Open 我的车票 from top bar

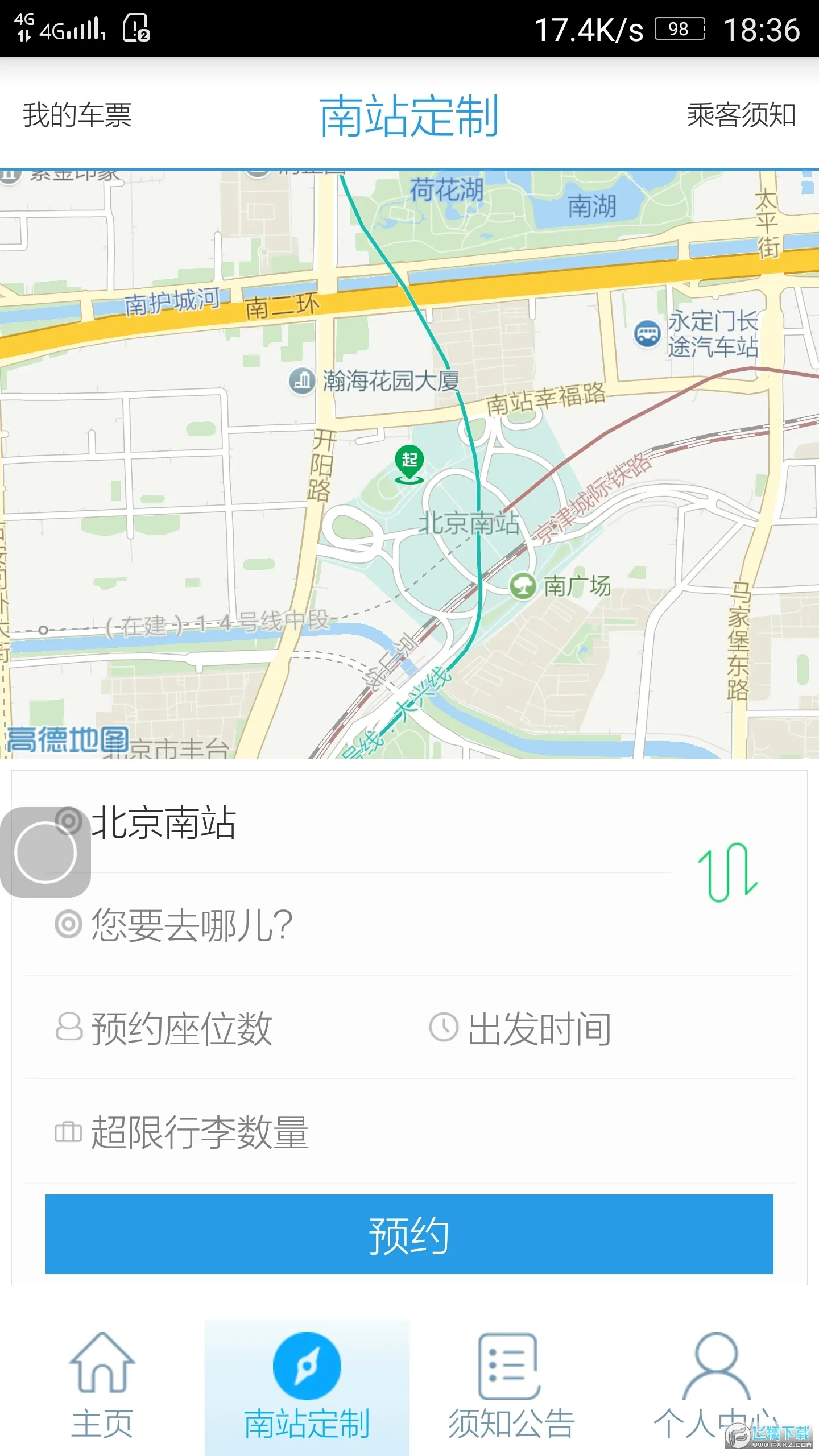pos(78,117)
